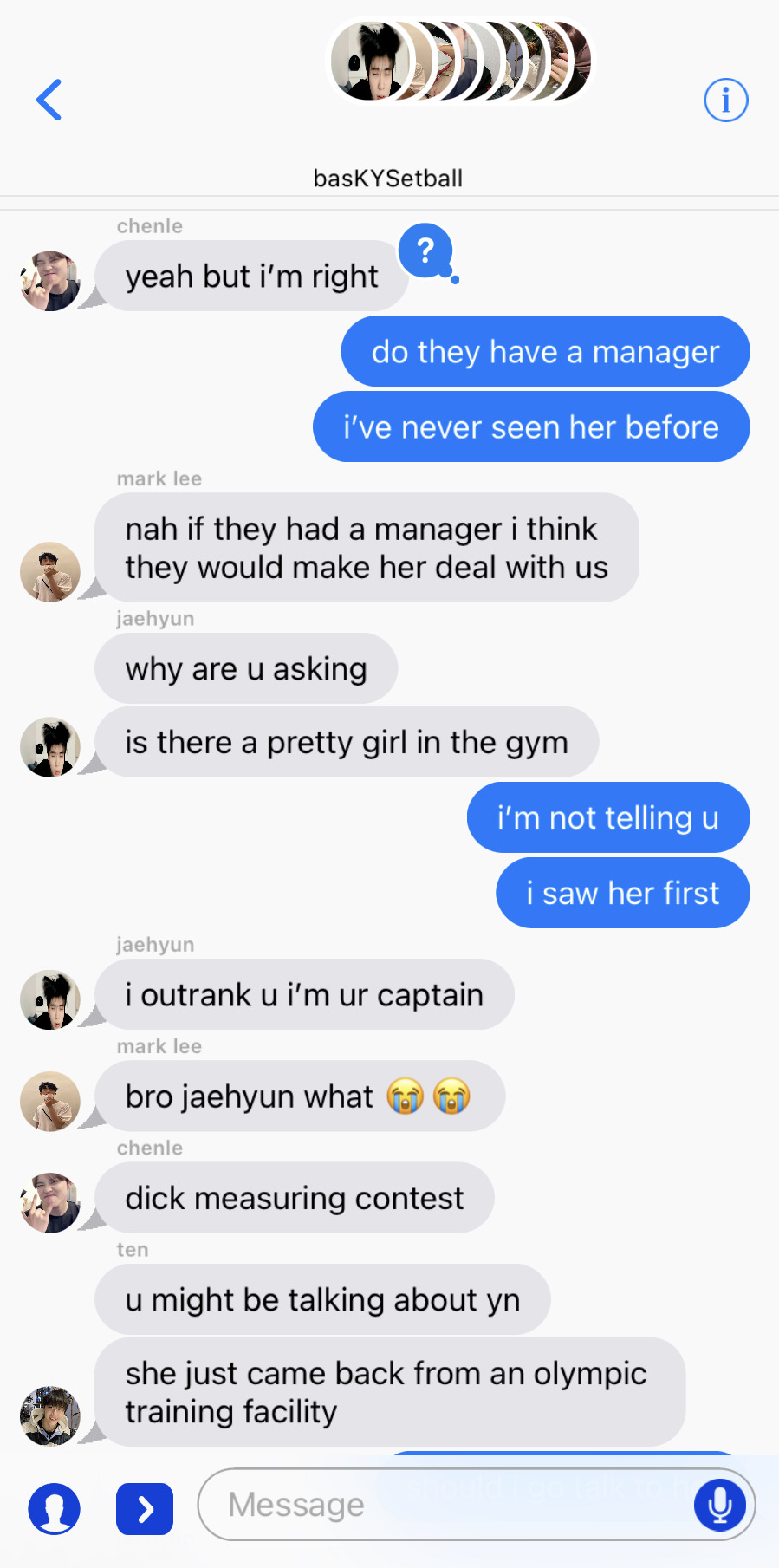Go back to the conversations list
Viewport: 779px width, 1568px height.
(x=49, y=100)
